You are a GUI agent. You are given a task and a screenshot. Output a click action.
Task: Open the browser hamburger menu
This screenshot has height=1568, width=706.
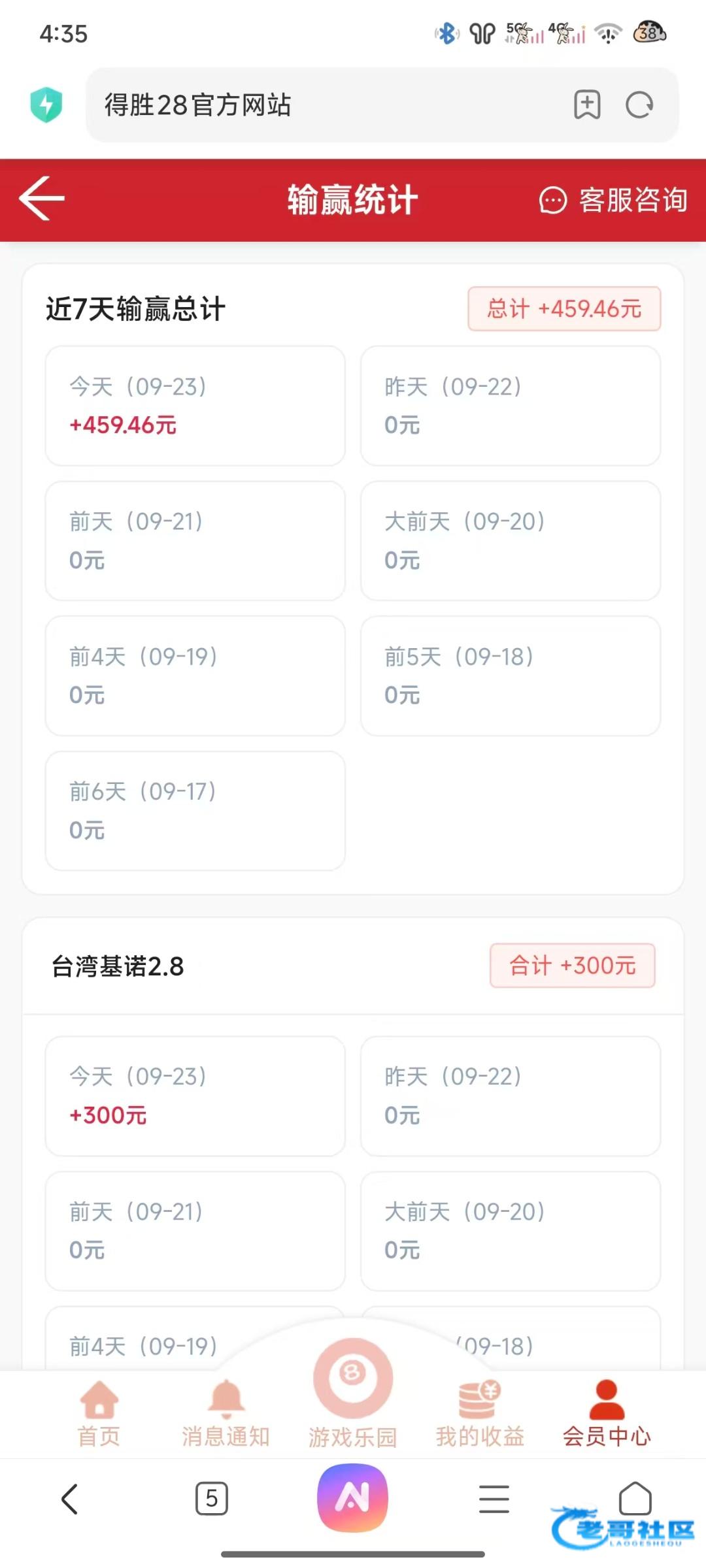pos(494,1499)
